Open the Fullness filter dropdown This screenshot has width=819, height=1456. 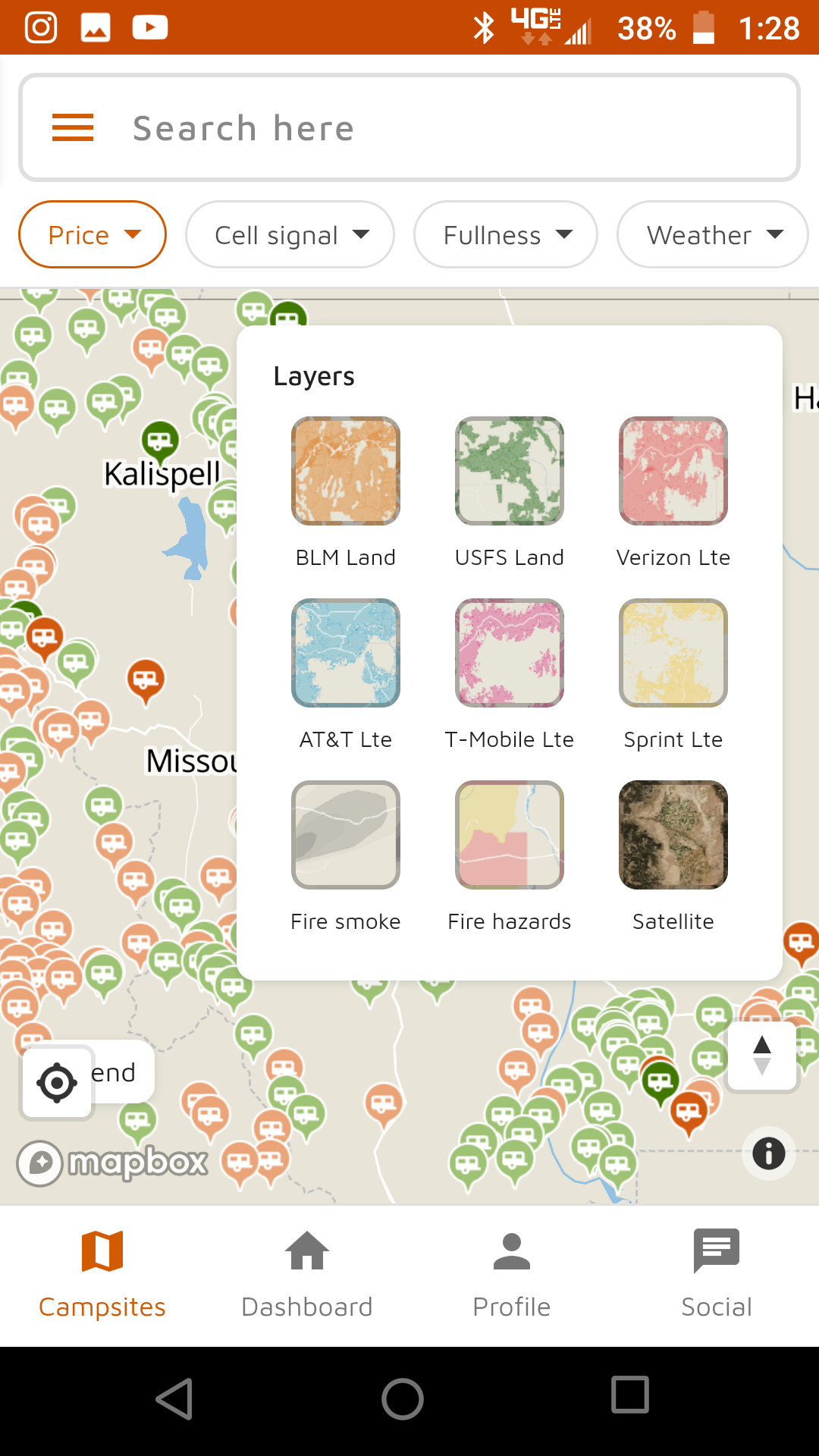(x=505, y=235)
